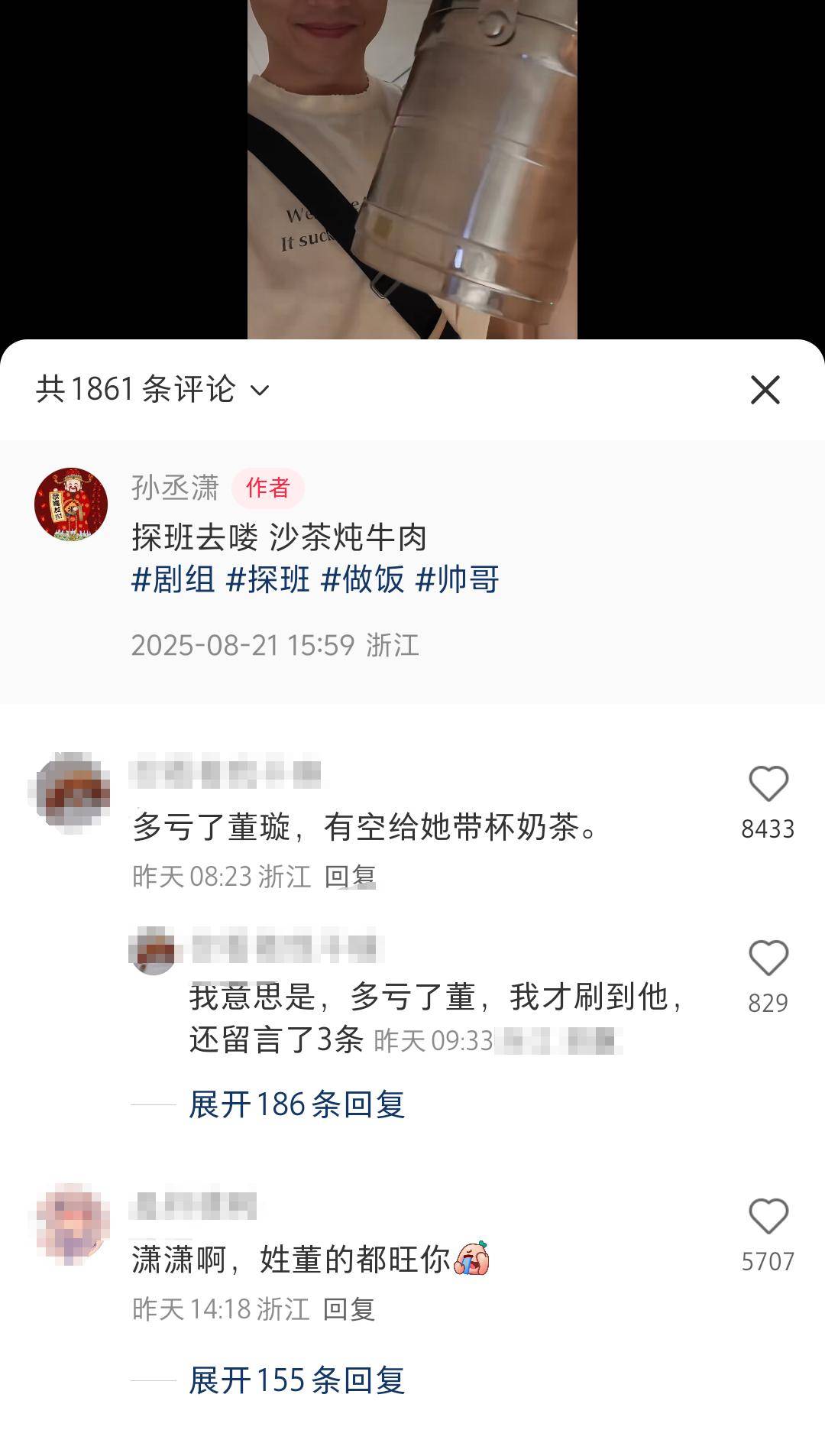825x1456 pixels.
Task: Open the comment sort dropdown beside 共1861条评论
Action: click(260, 390)
